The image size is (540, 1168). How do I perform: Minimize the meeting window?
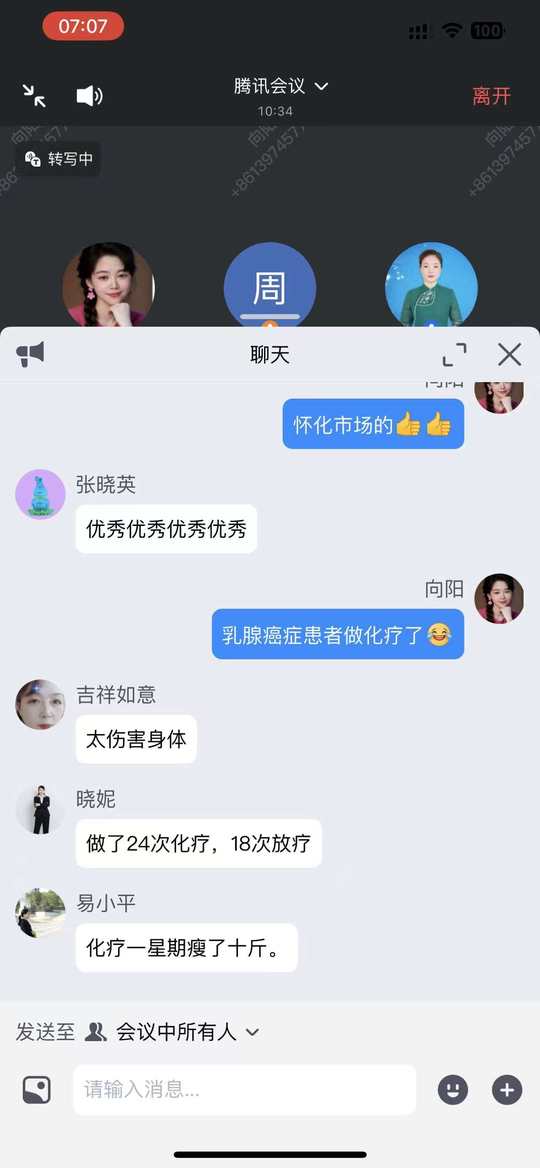pos(34,95)
